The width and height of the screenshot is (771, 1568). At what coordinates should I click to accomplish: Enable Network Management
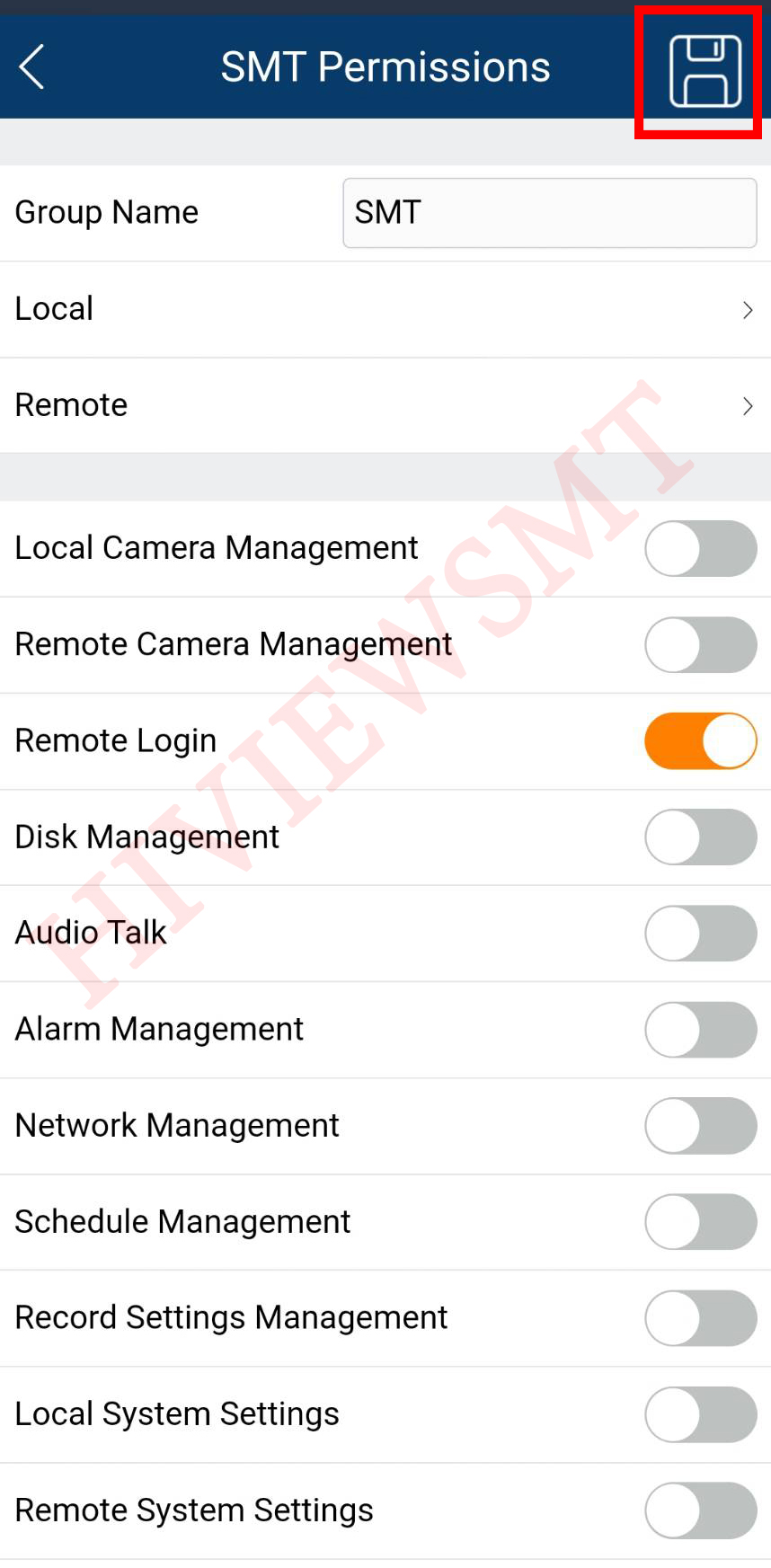[x=700, y=1125]
